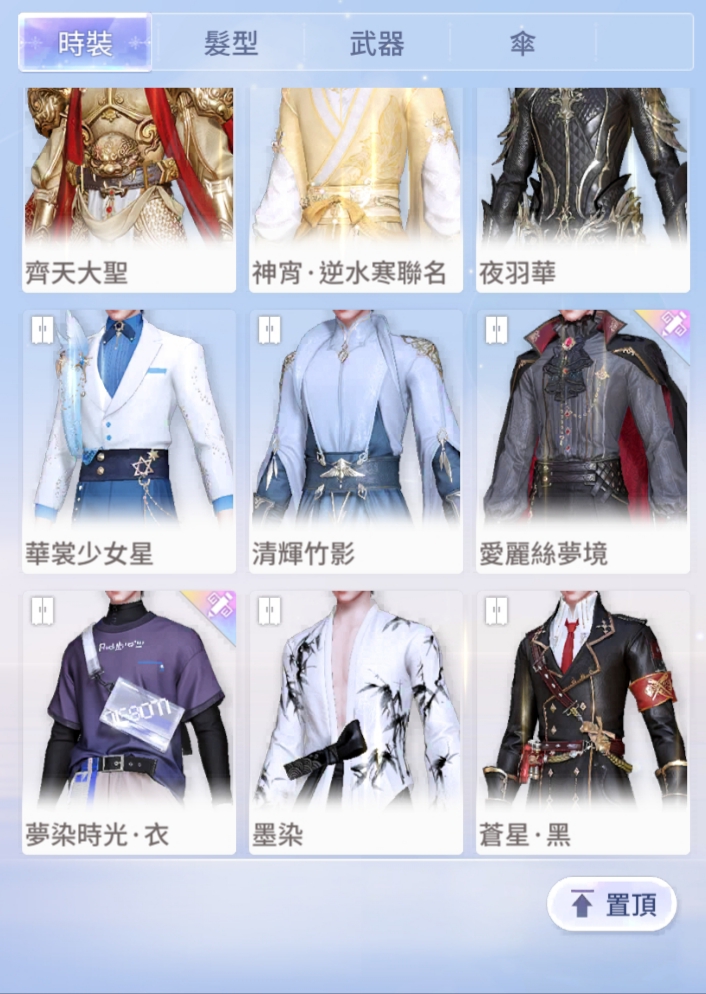Choose the 蒼星·黑 outfit
The image size is (706, 994).
coord(583,720)
